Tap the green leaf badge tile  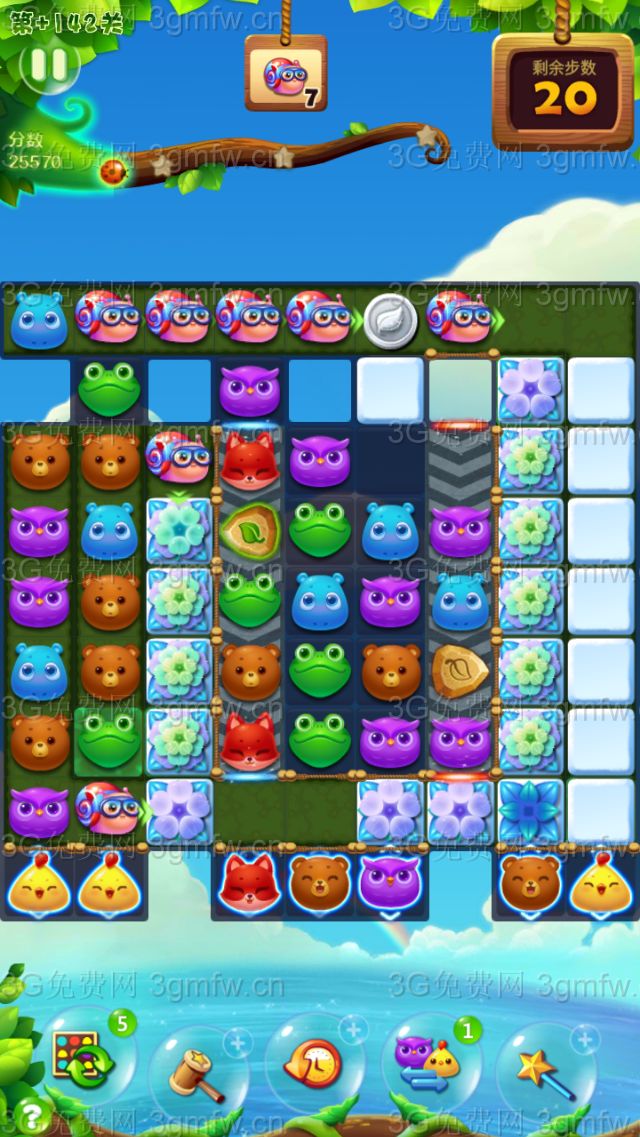[x=249, y=531]
